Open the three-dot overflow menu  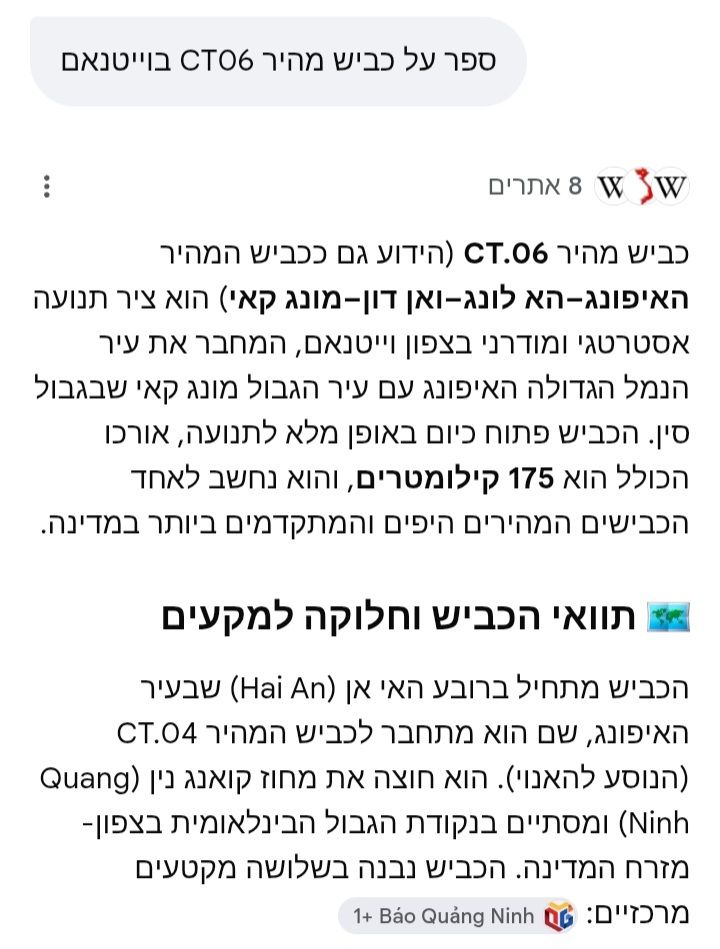click(x=47, y=186)
